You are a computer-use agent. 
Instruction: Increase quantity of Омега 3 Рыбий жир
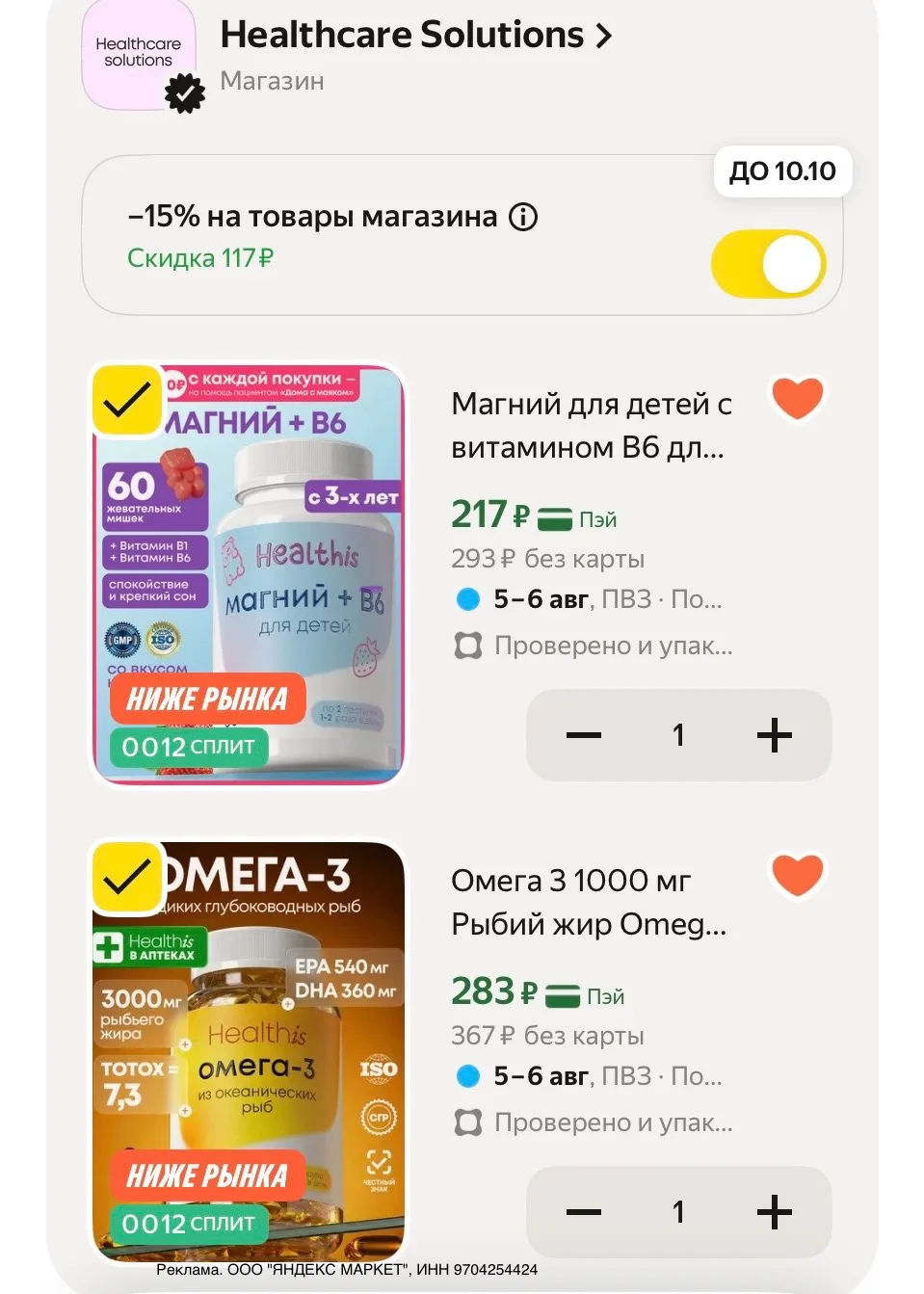click(x=775, y=1212)
